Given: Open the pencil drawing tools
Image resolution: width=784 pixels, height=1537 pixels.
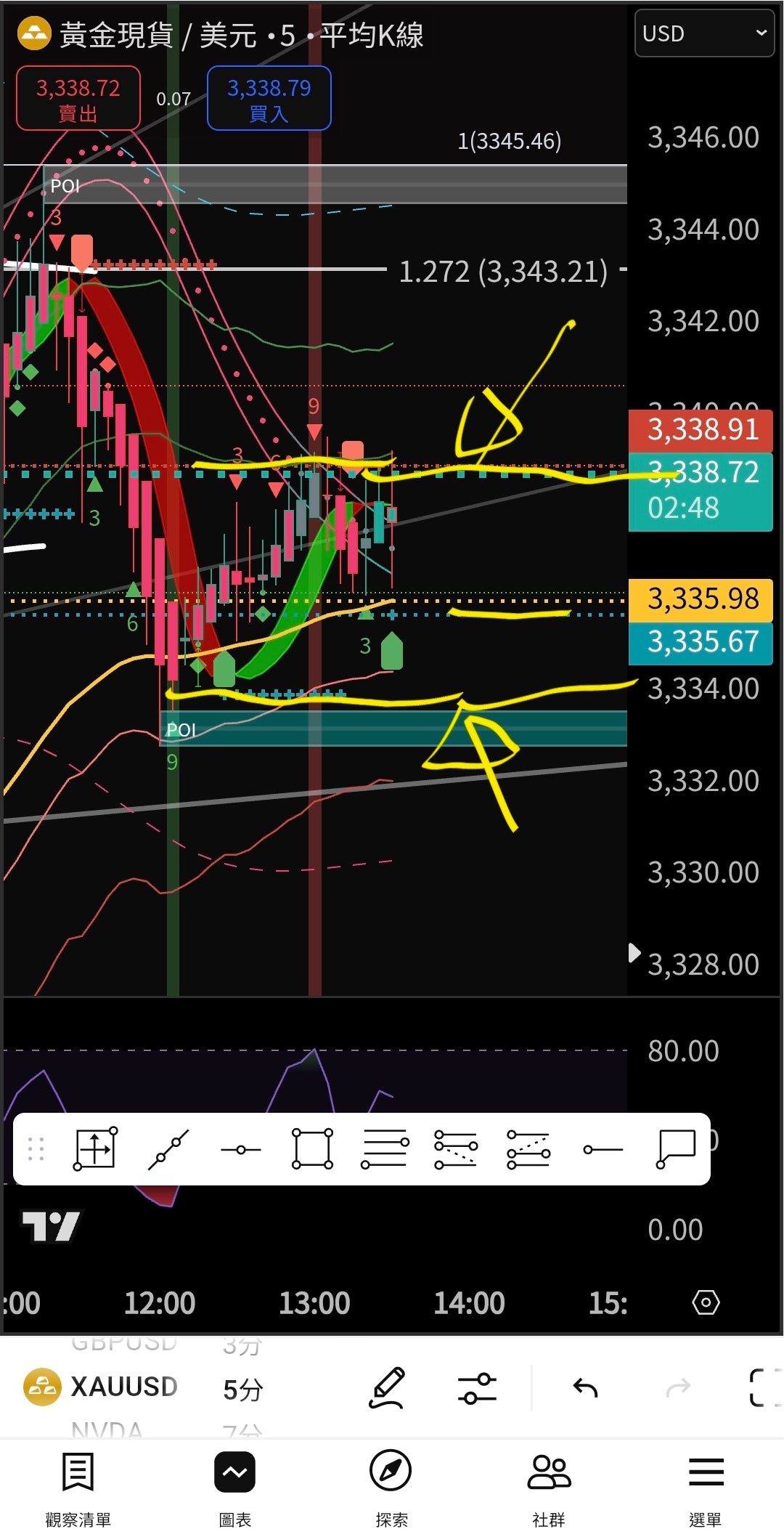Looking at the screenshot, I should coord(388,1388).
